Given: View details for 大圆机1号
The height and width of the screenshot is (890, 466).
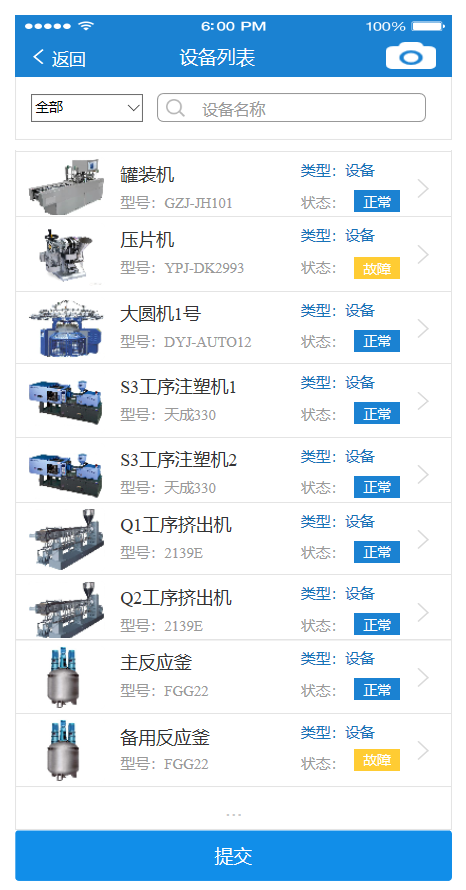Looking at the screenshot, I should point(233,328).
